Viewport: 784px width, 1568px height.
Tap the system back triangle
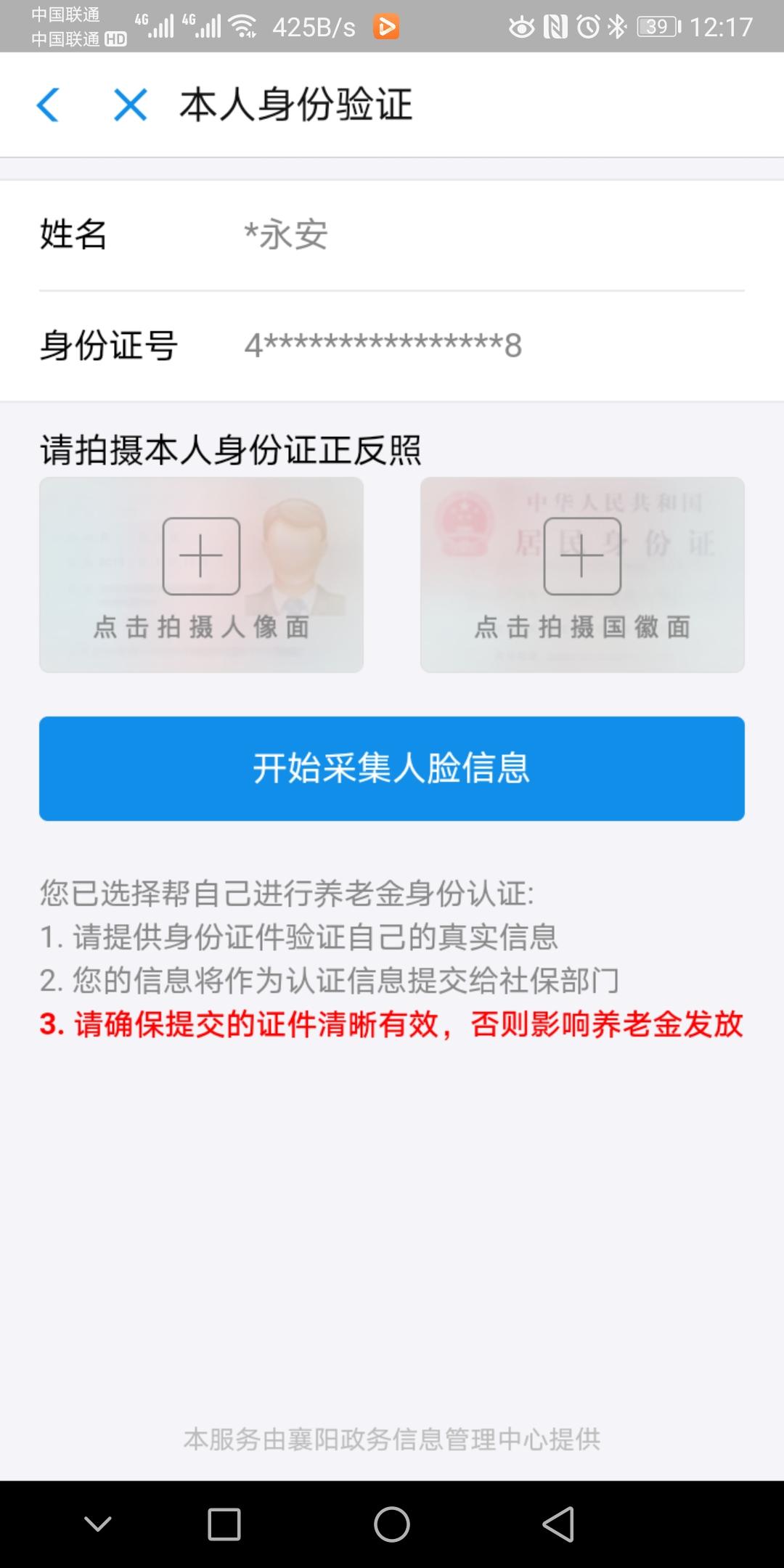click(x=558, y=1524)
